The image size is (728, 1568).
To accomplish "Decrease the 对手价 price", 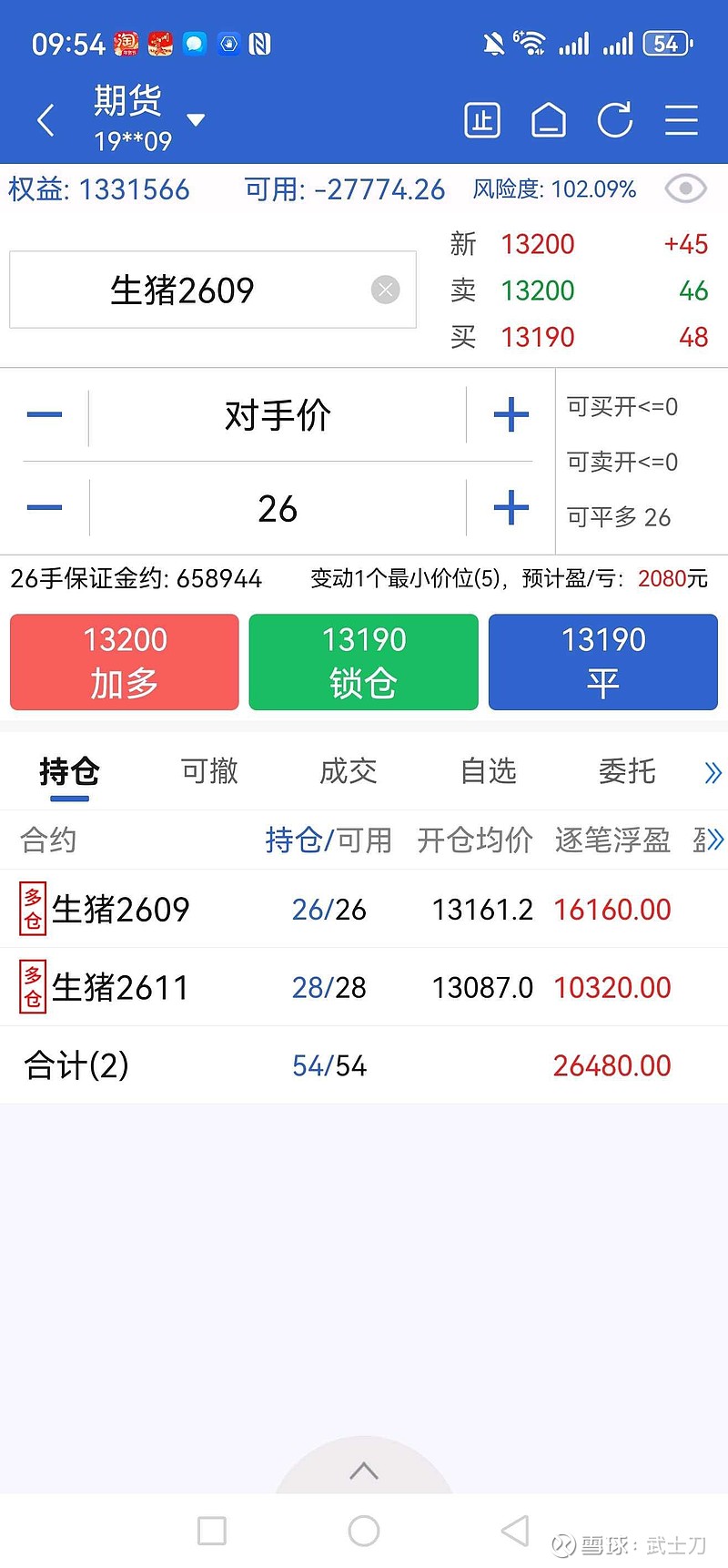I will [45, 415].
